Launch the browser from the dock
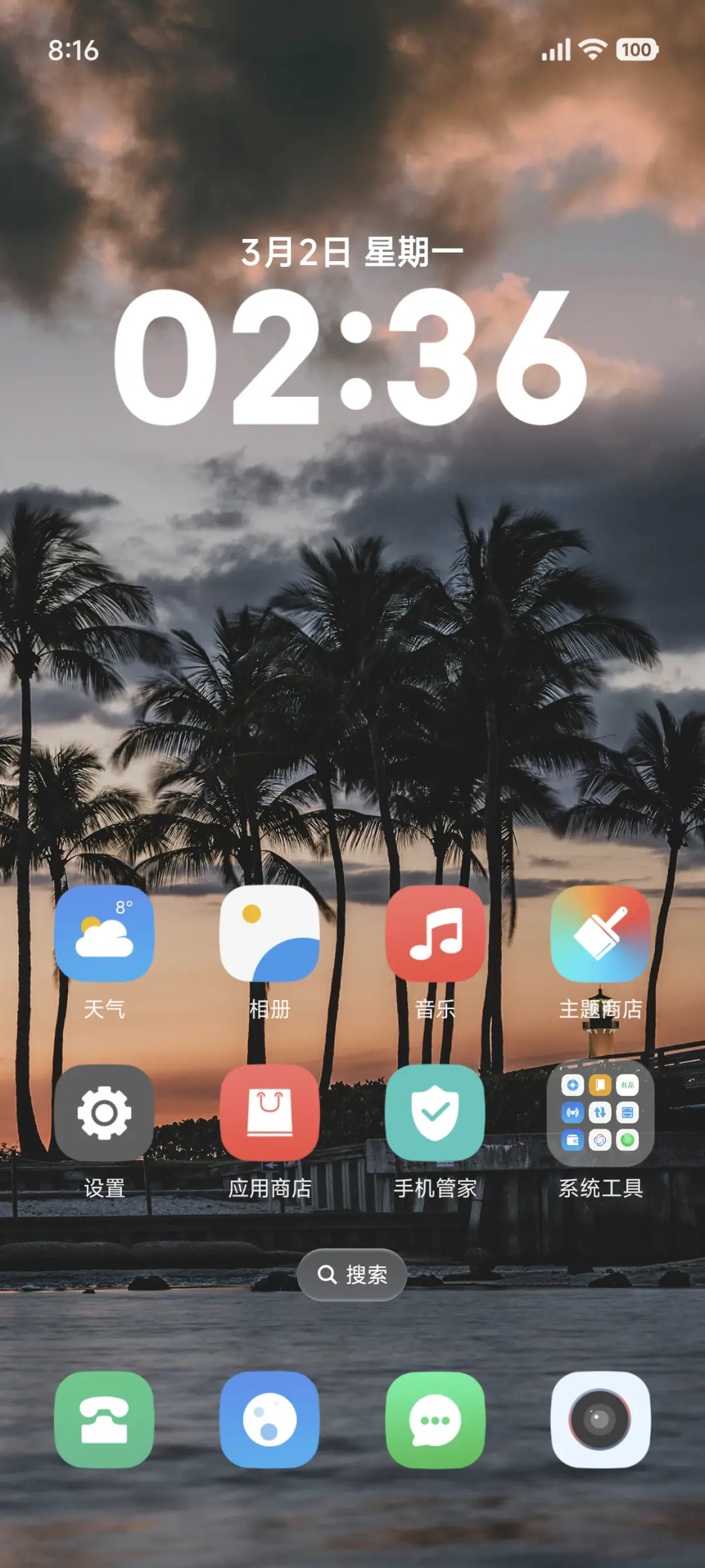705x1568 pixels. (270, 1420)
